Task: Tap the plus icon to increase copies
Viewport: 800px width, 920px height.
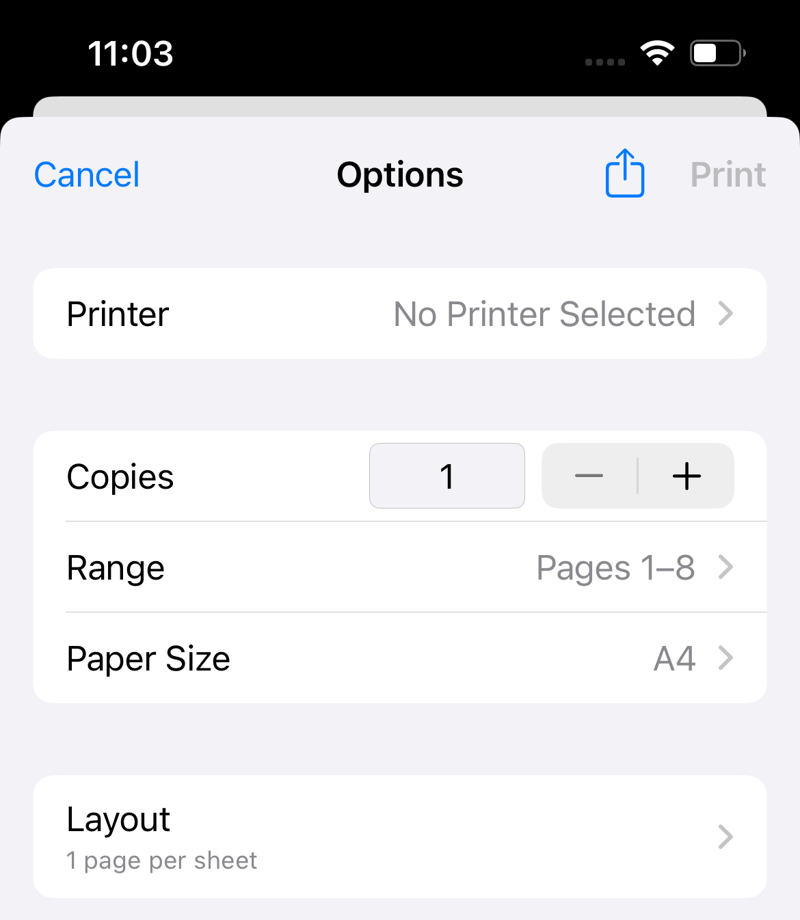Action: tap(687, 476)
